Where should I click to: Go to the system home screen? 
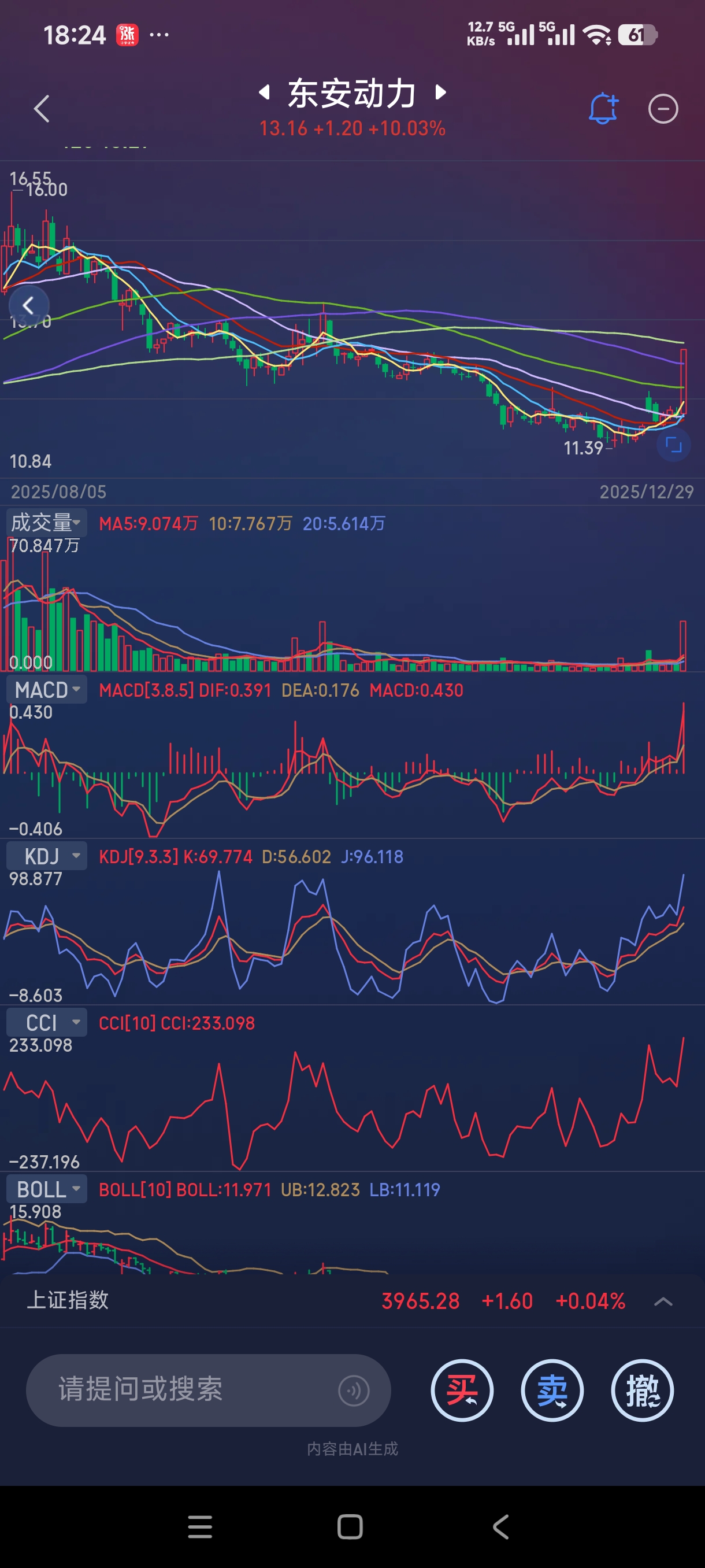pyautogui.click(x=350, y=1526)
